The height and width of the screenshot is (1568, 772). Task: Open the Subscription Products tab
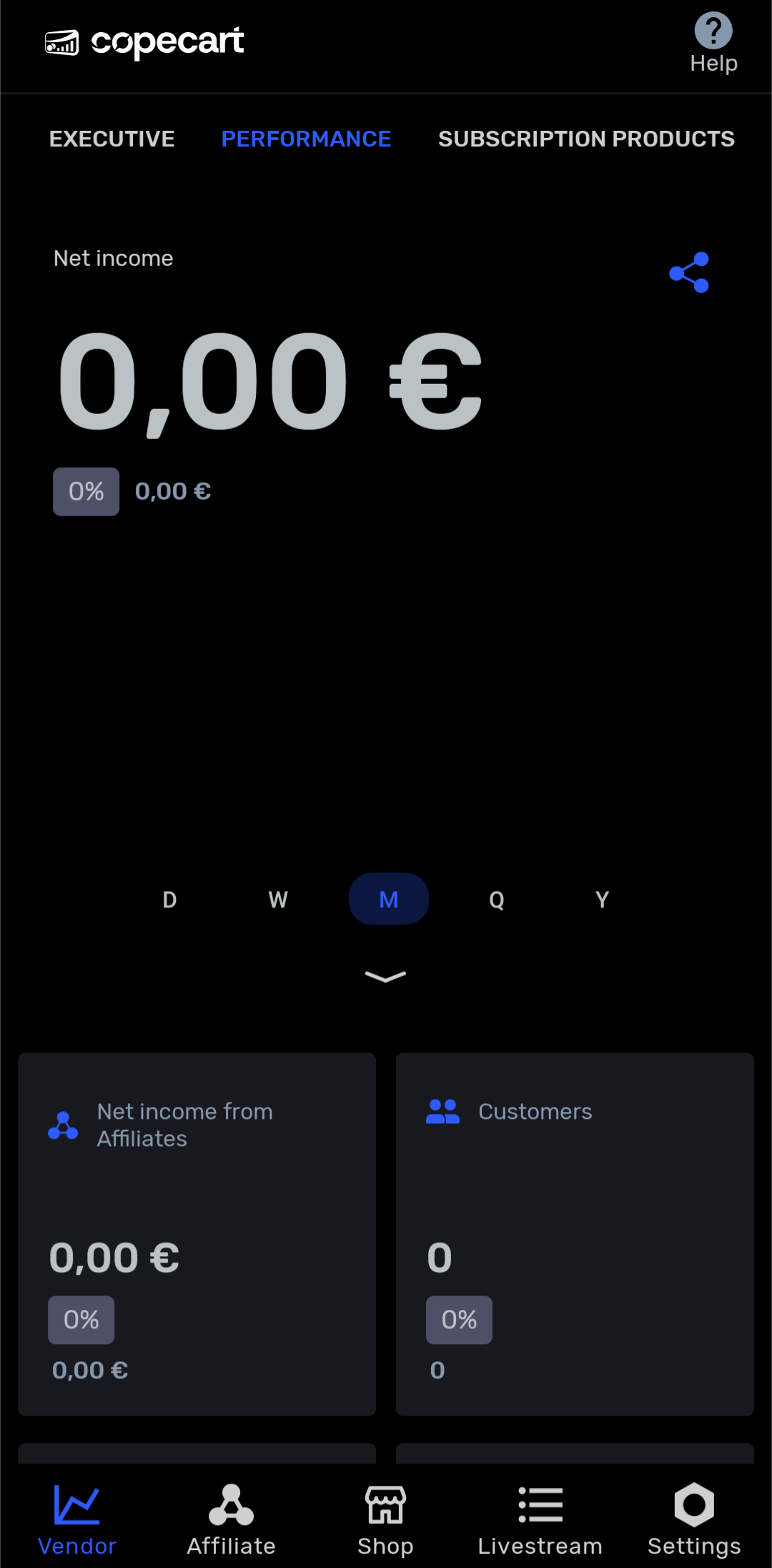click(585, 139)
